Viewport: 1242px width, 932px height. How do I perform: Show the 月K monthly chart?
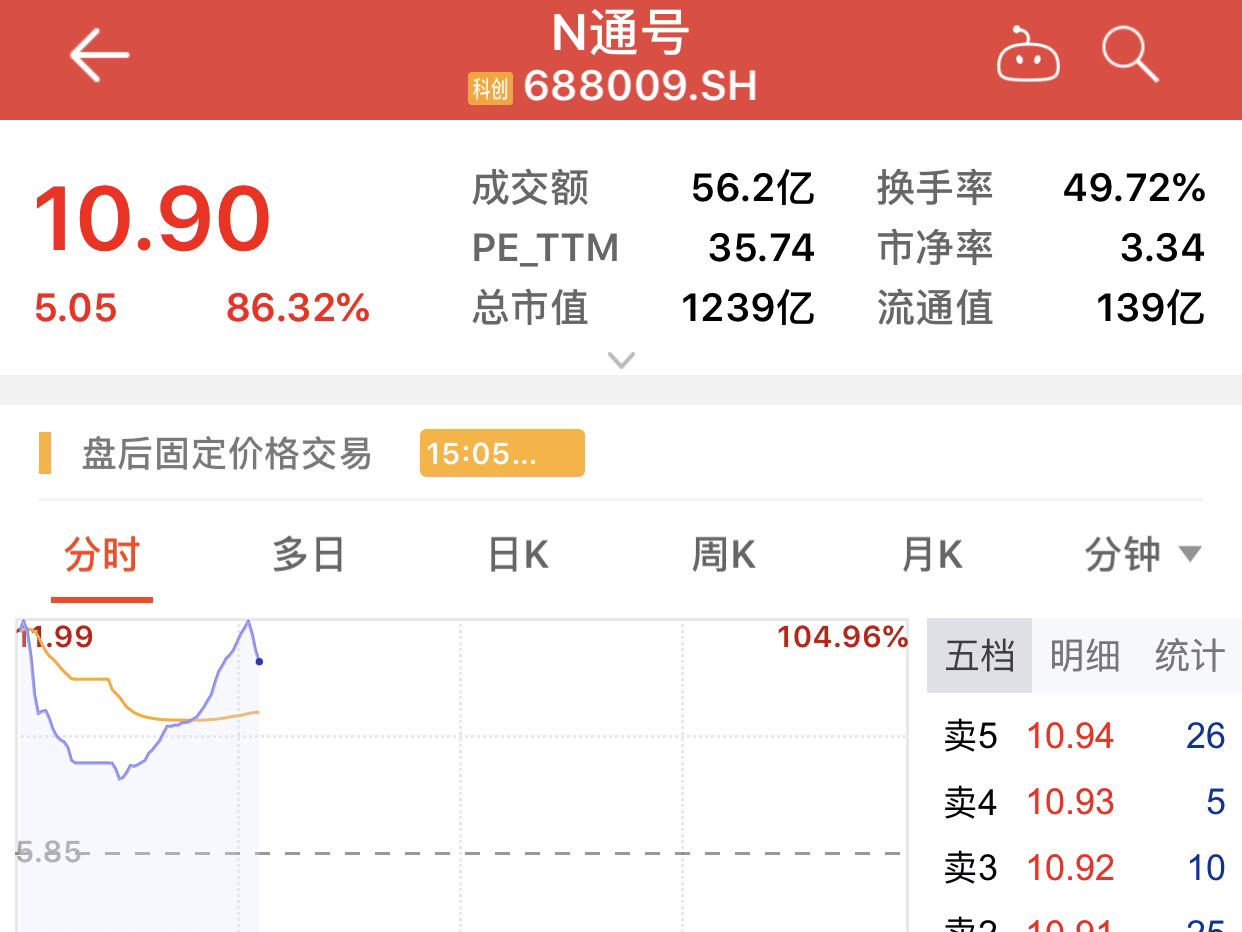(x=931, y=555)
